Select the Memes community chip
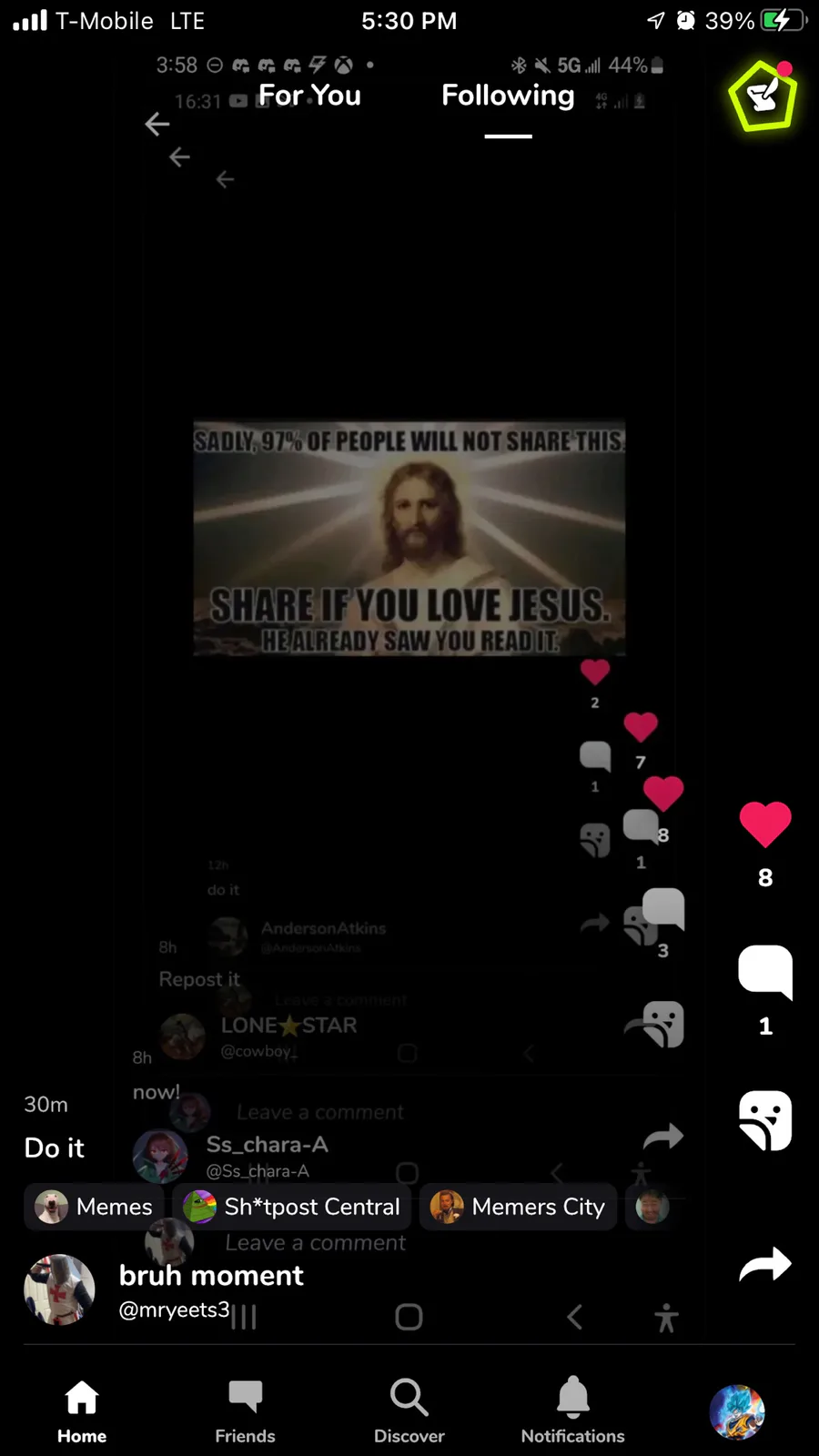 pos(94,1207)
